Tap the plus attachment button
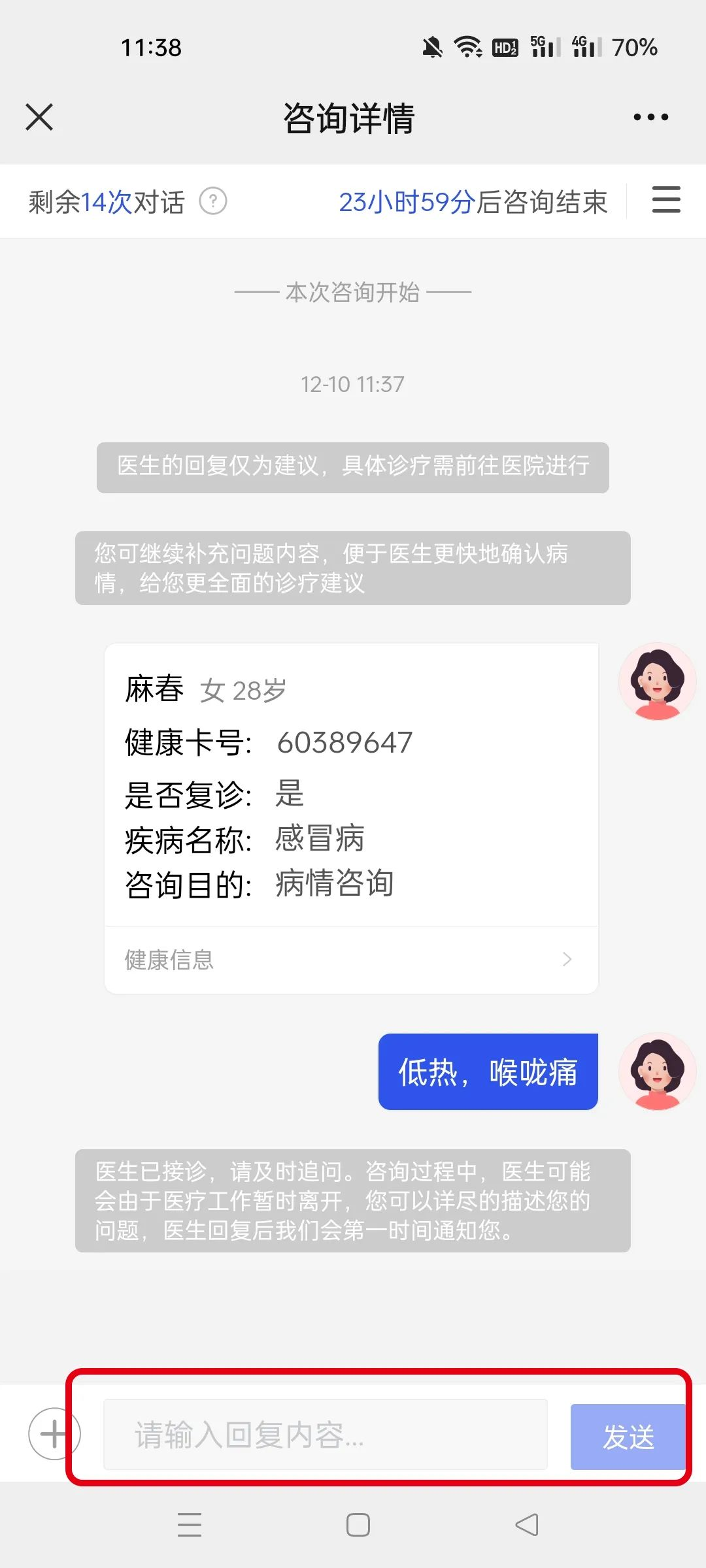Image resolution: width=706 pixels, height=1568 pixels. 54,1434
